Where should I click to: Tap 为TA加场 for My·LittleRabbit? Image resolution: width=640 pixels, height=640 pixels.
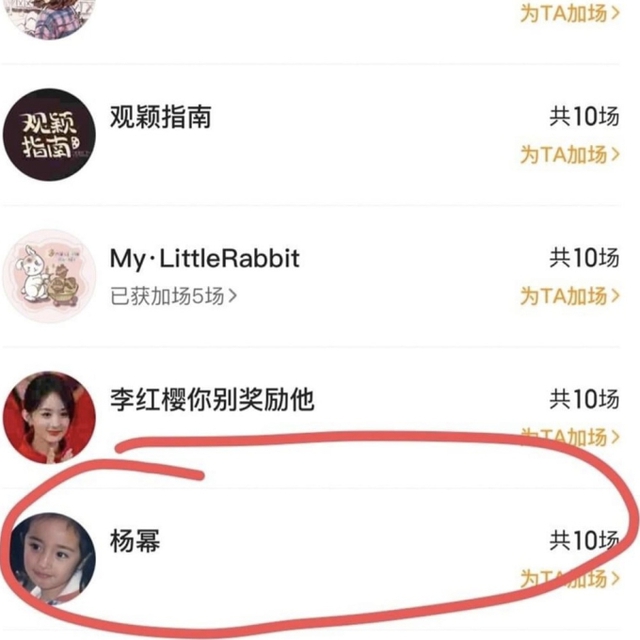pos(568,296)
